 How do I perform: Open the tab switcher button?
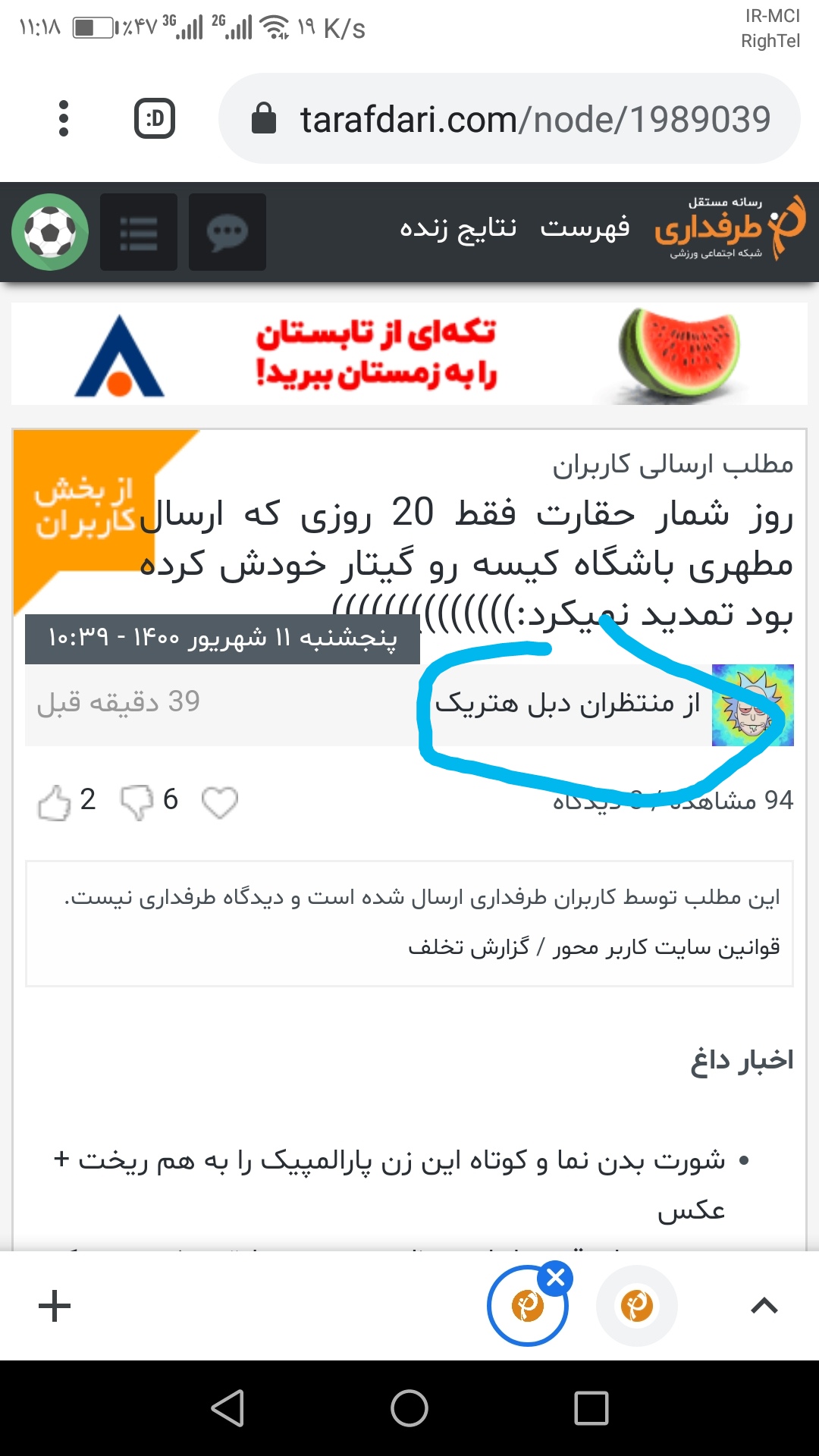(155, 118)
